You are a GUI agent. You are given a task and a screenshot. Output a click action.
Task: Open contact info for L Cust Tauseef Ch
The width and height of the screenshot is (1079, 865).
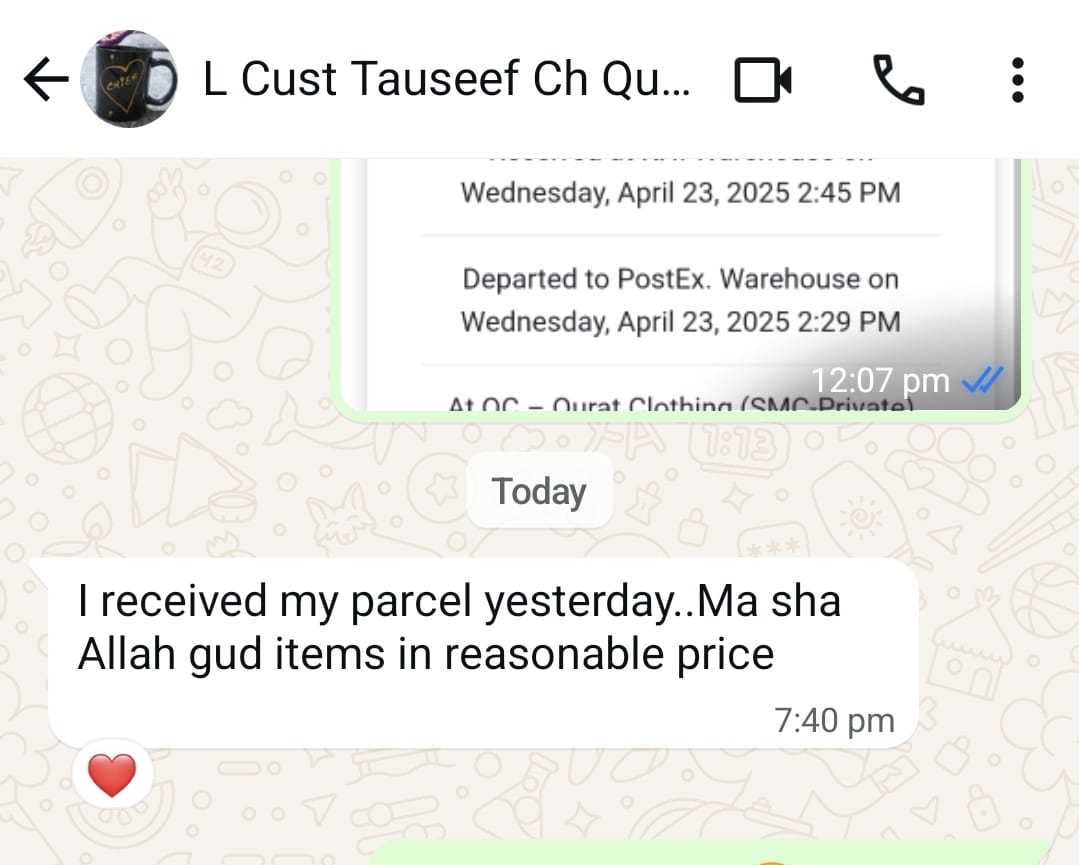tap(445, 79)
